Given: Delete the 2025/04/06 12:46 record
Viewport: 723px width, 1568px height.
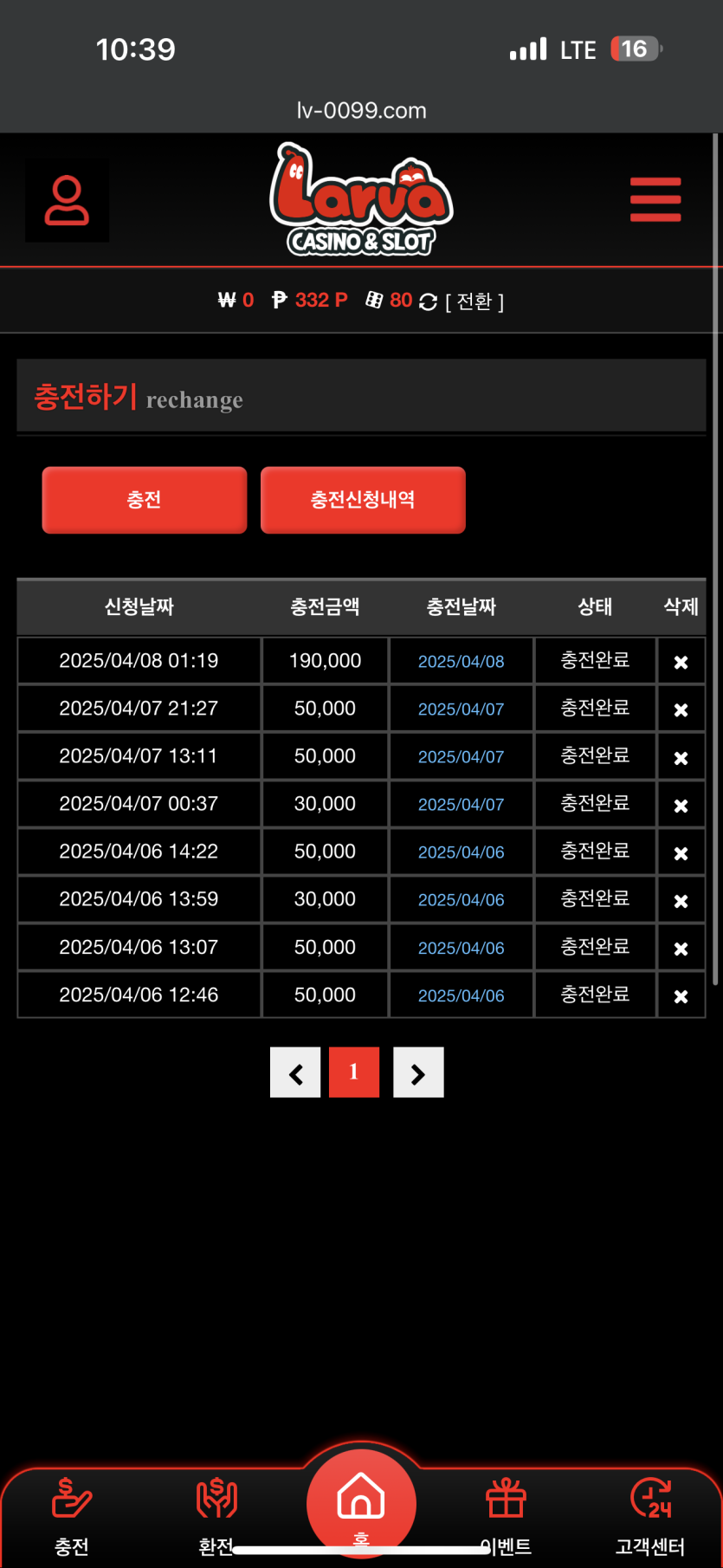Looking at the screenshot, I should click(681, 995).
